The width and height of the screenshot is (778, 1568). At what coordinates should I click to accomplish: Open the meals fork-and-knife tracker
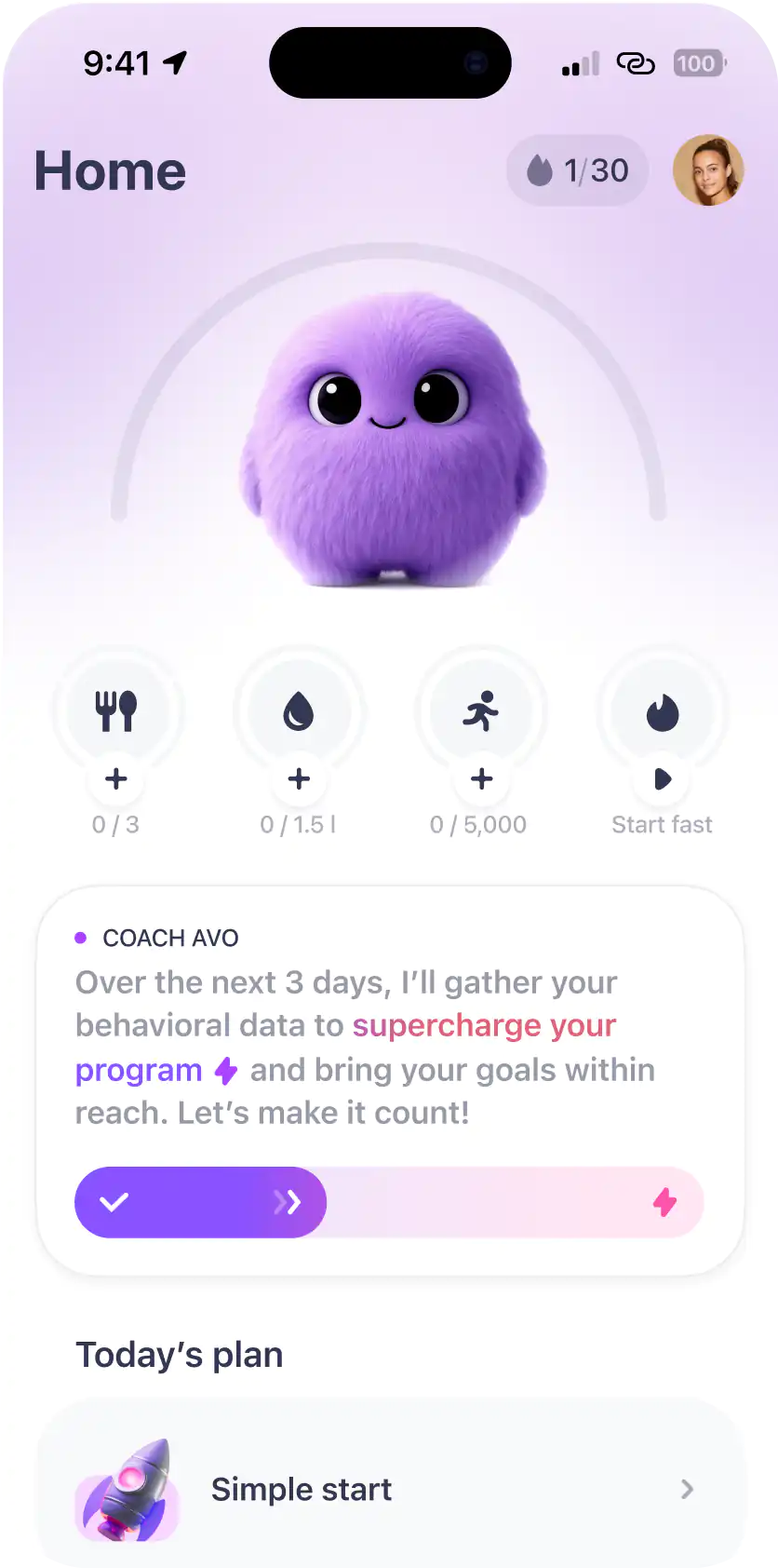pos(116,711)
